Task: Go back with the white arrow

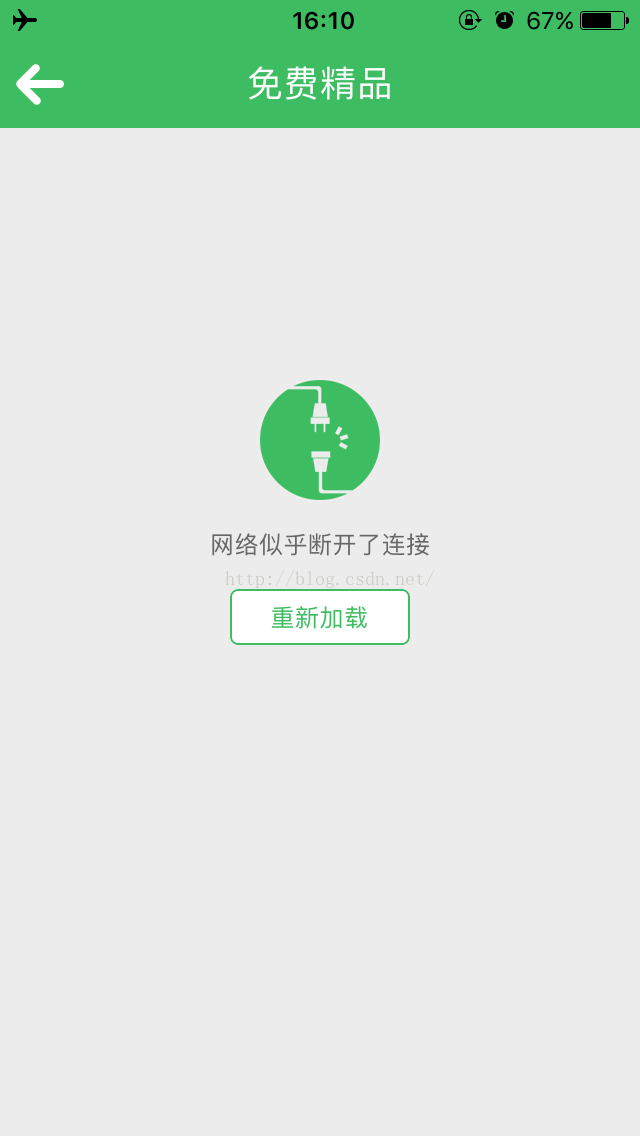Action: 40,84
